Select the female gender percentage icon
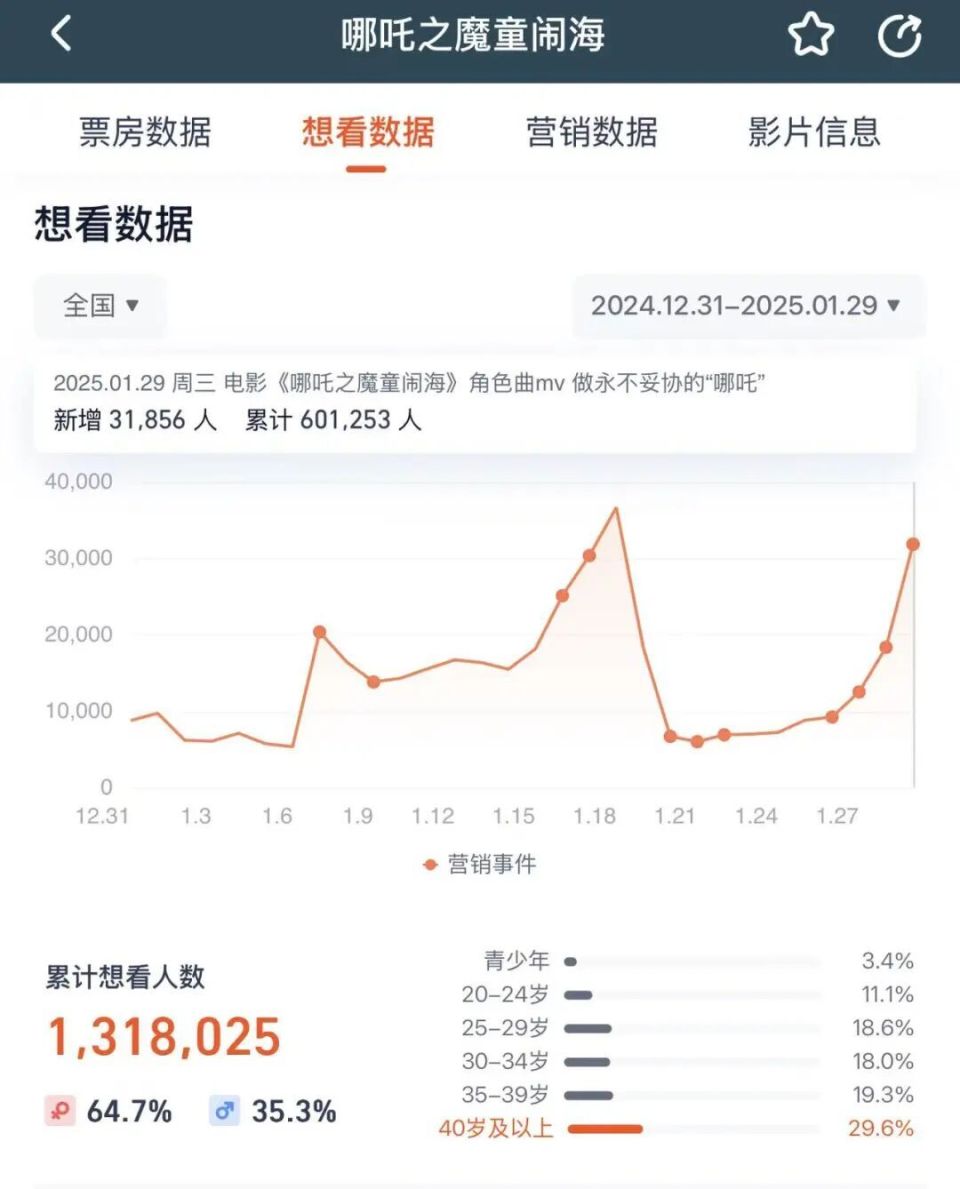The width and height of the screenshot is (960, 1189). pyautogui.click(x=61, y=1110)
